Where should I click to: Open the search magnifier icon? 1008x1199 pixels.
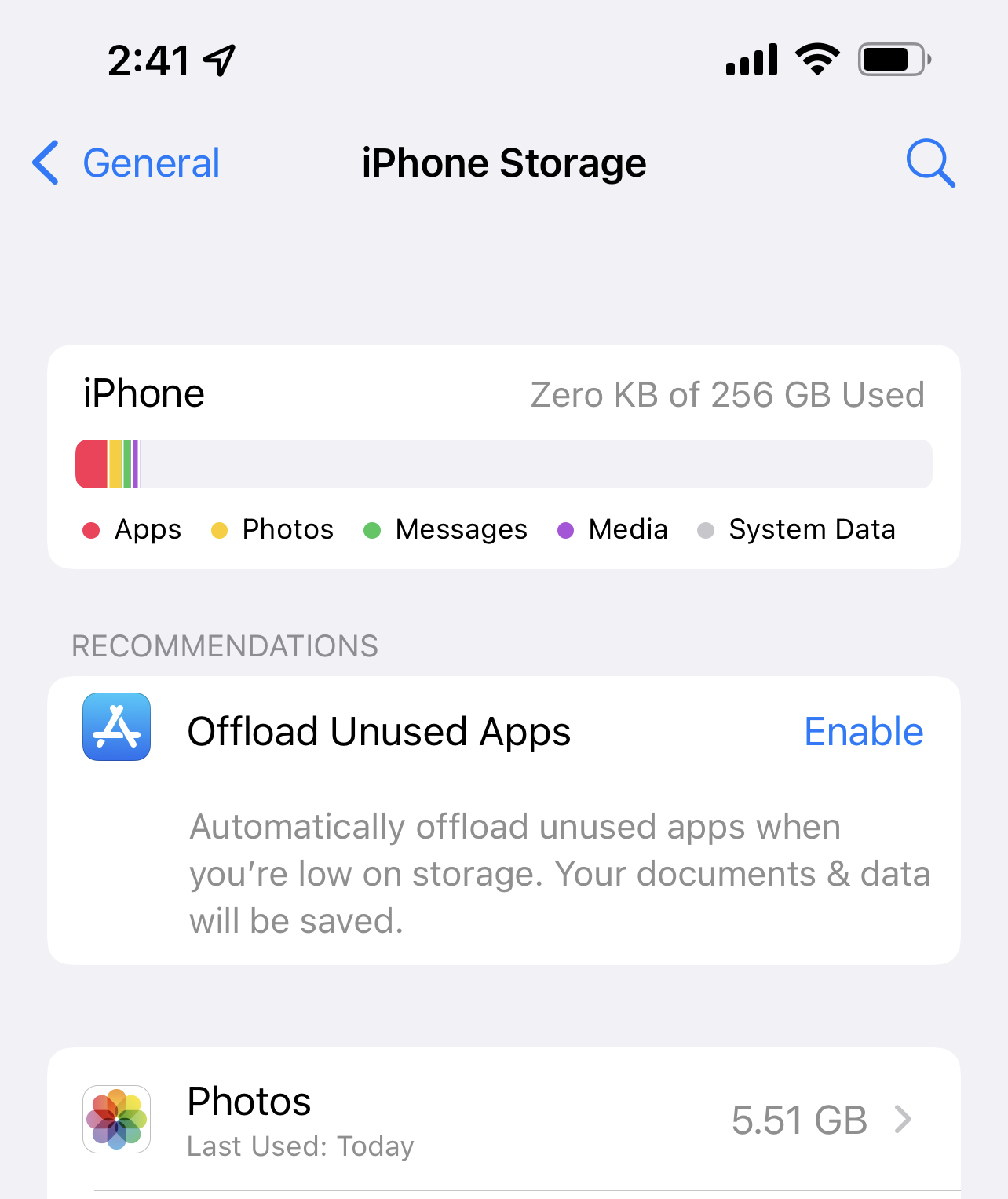coord(930,163)
